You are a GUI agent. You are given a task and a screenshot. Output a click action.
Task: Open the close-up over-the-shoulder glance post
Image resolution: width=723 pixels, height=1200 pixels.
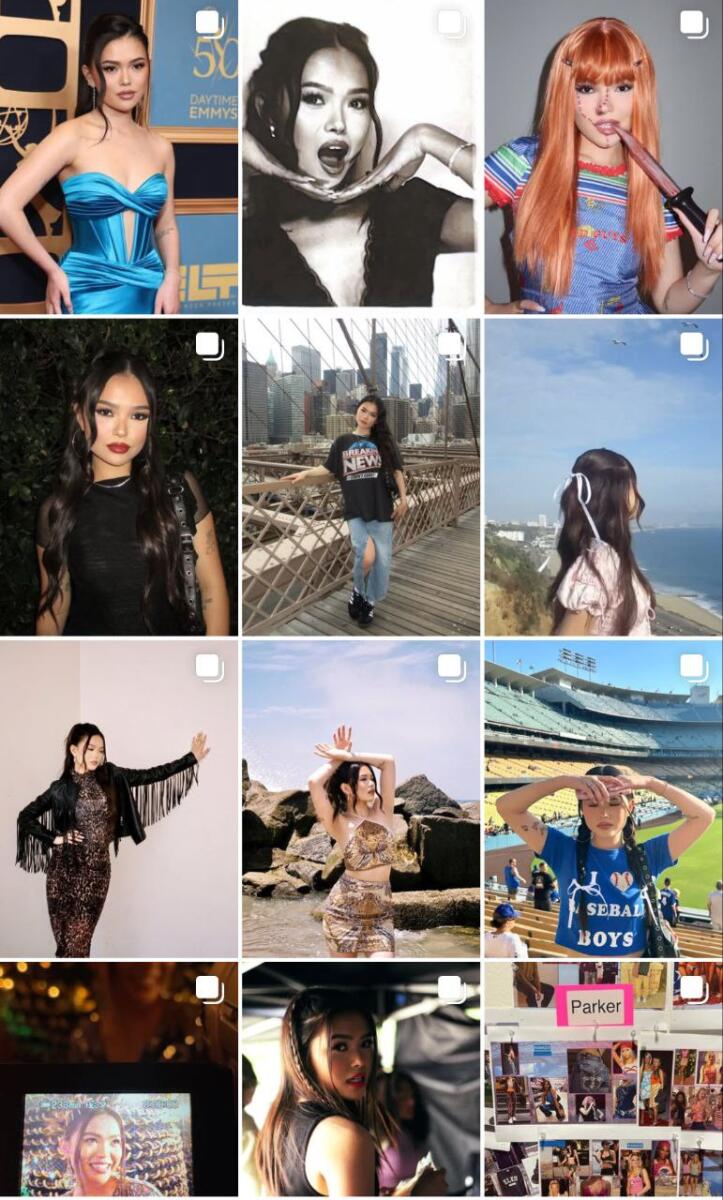coord(360,1080)
